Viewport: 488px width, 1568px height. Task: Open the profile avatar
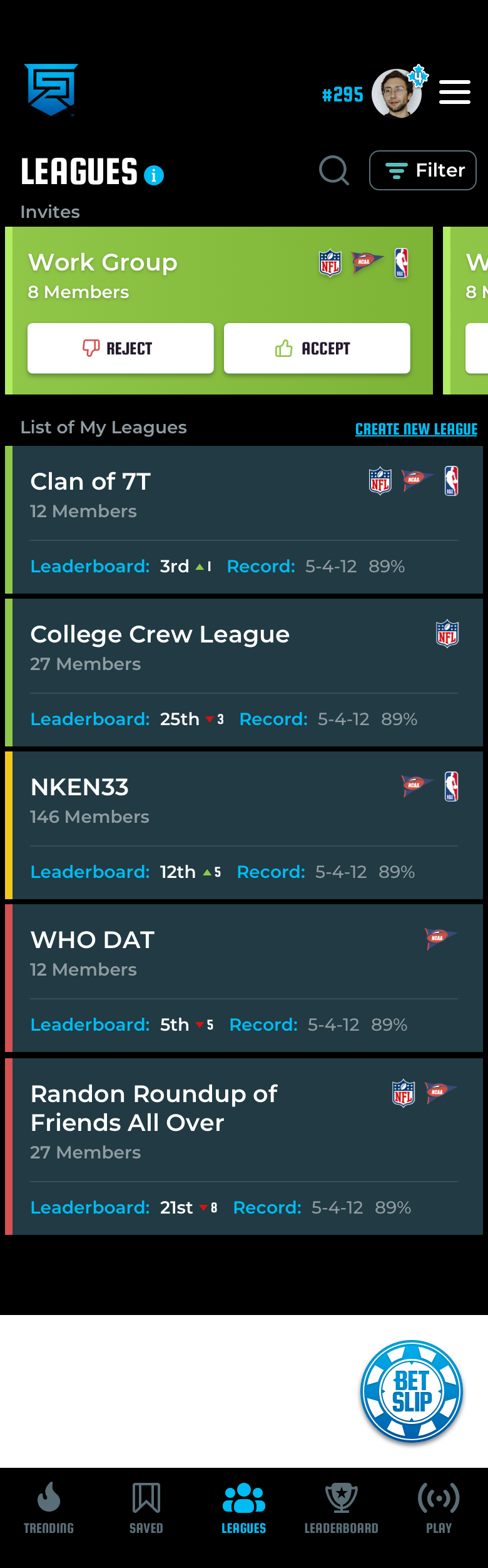[396, 93]
